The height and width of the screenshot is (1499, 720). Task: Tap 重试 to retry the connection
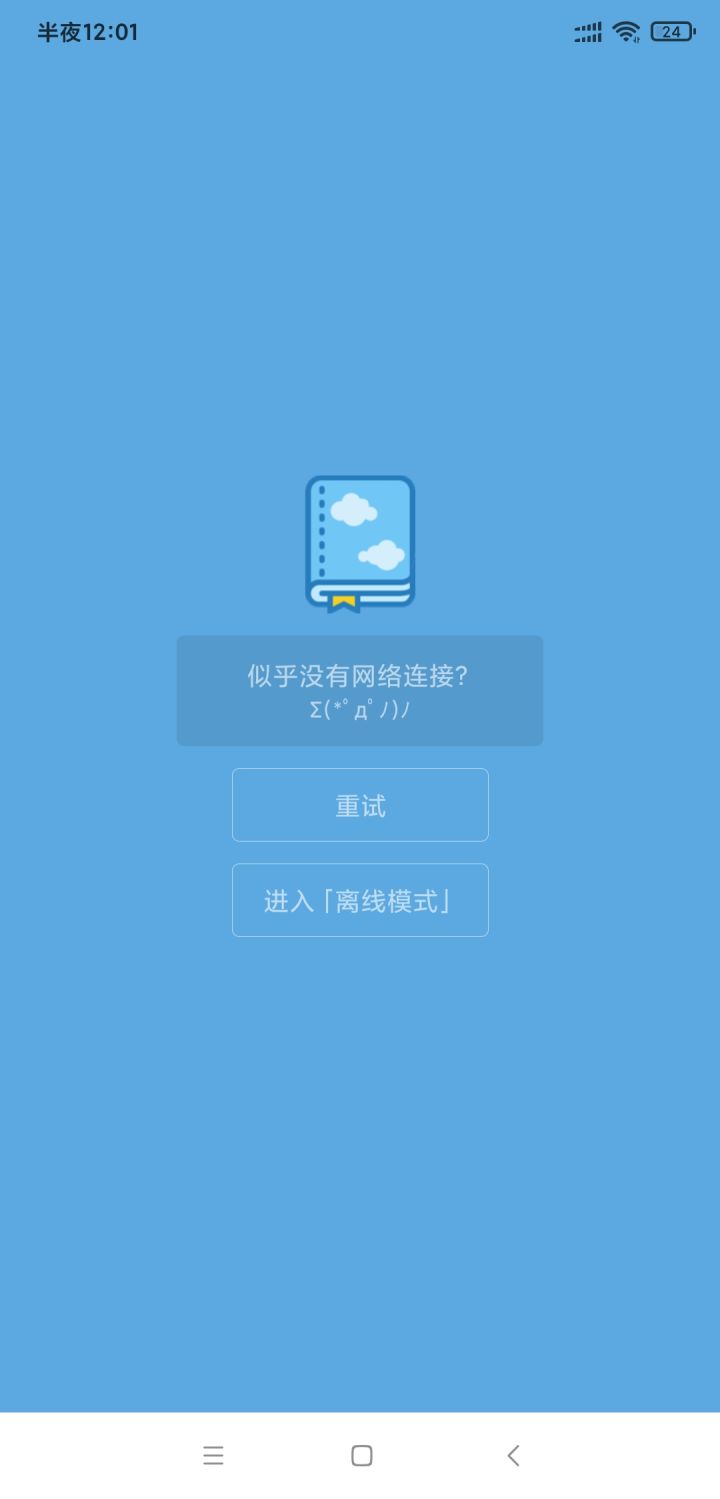pos(360,805)
